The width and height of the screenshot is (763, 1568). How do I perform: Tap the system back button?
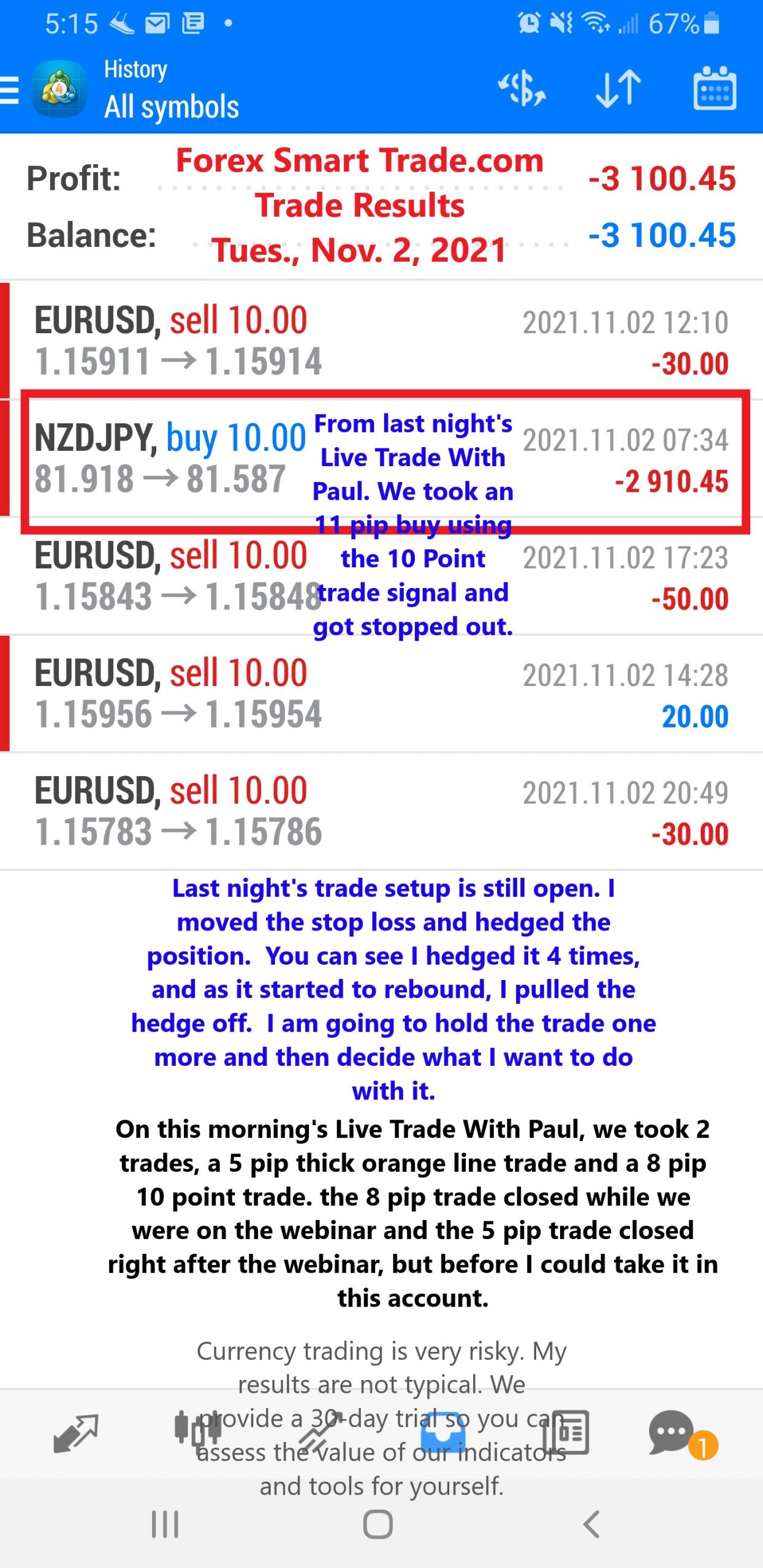[591, 1524]
